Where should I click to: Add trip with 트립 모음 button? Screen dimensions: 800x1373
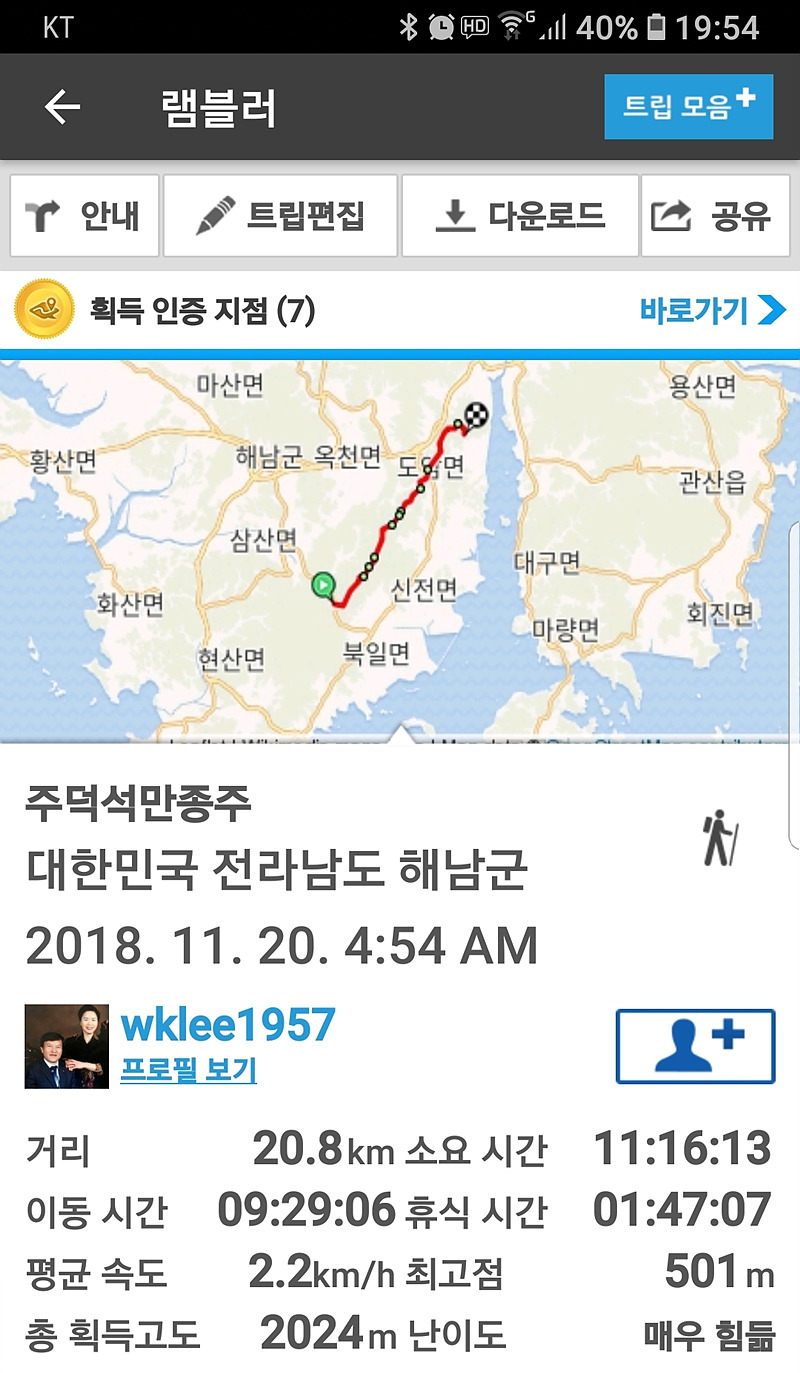(688, 106)
